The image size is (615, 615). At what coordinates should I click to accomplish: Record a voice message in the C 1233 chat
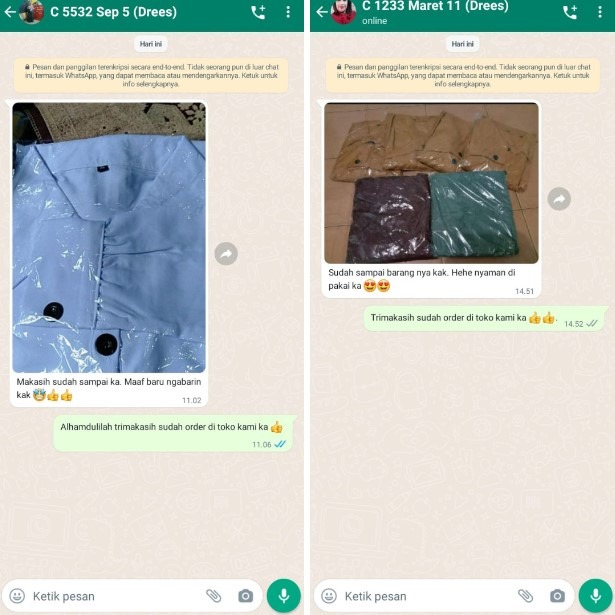click(x=596, y=595)
